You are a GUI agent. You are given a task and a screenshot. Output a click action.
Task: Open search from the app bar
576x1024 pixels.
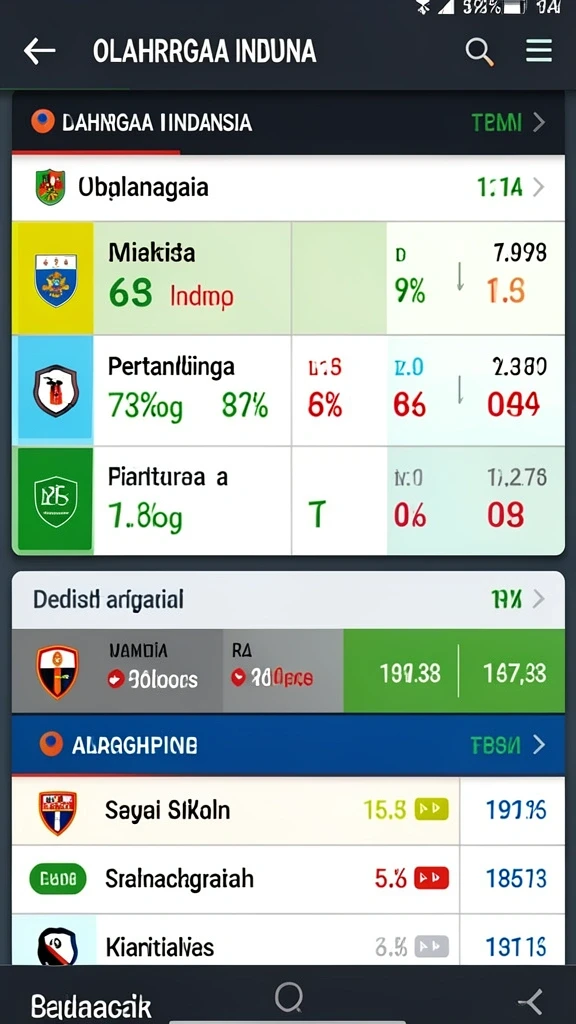coord(479,51)
